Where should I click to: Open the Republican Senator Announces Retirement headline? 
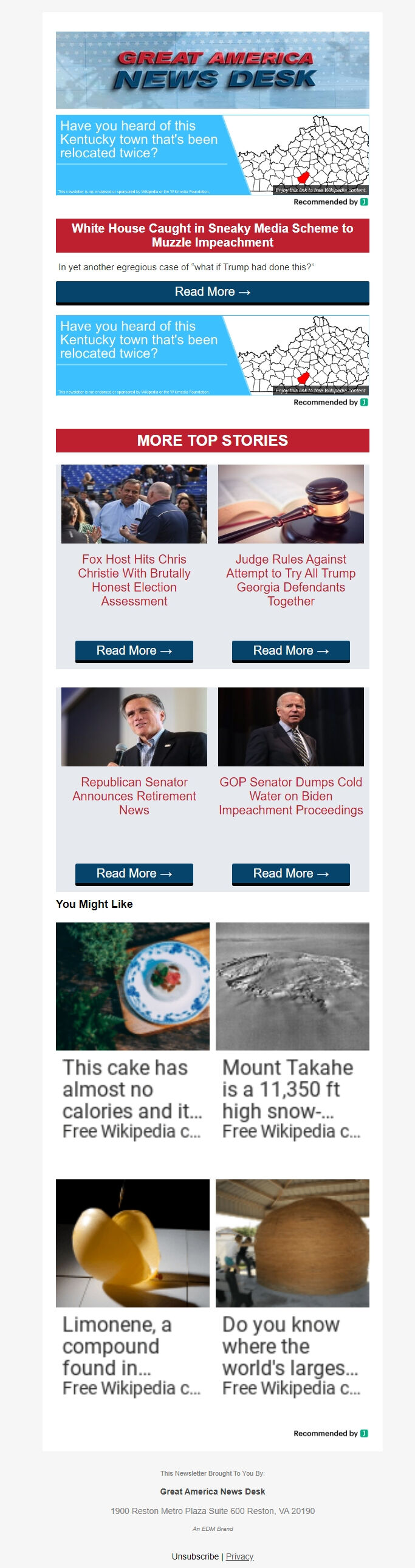(x=134, y=796)
